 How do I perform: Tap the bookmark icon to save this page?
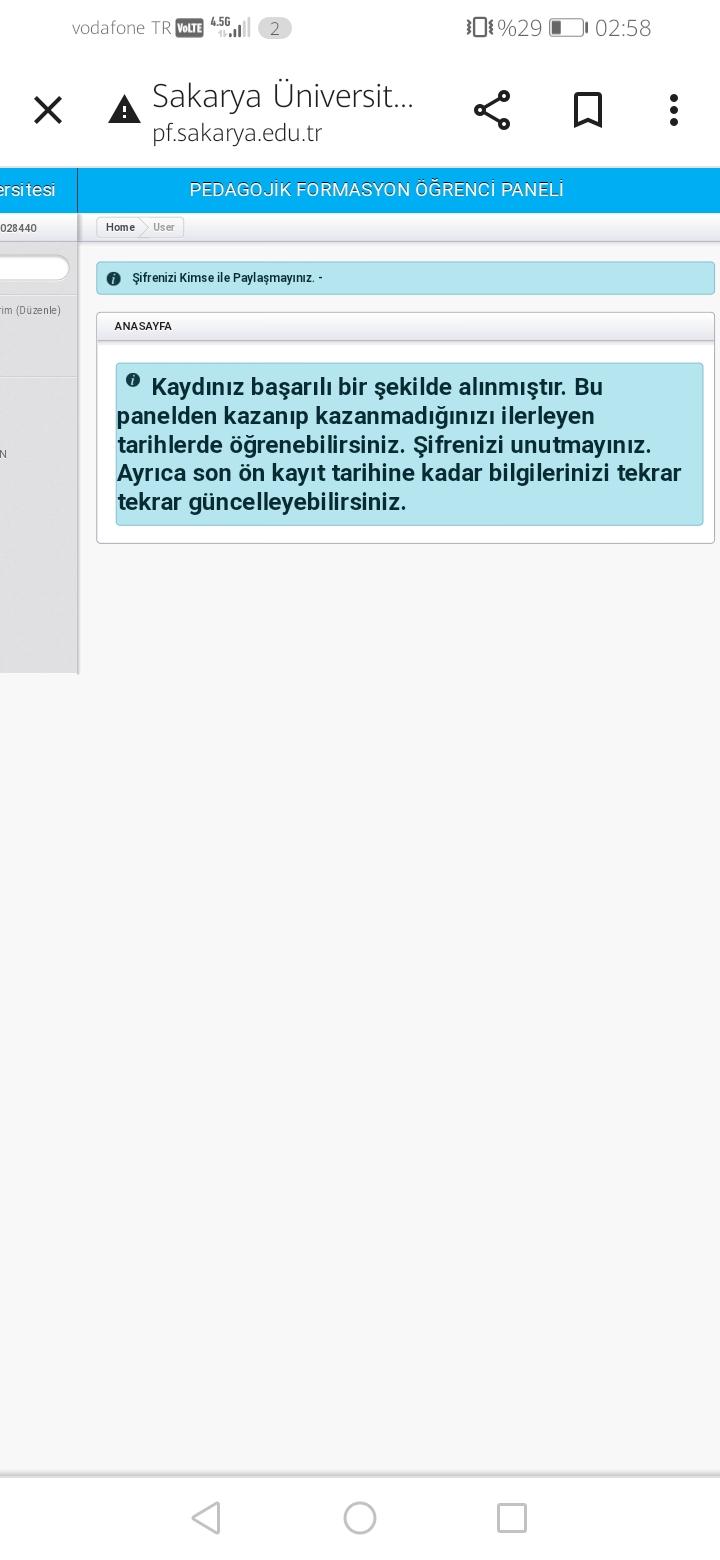pyautogui.click(x=587, y=110)
